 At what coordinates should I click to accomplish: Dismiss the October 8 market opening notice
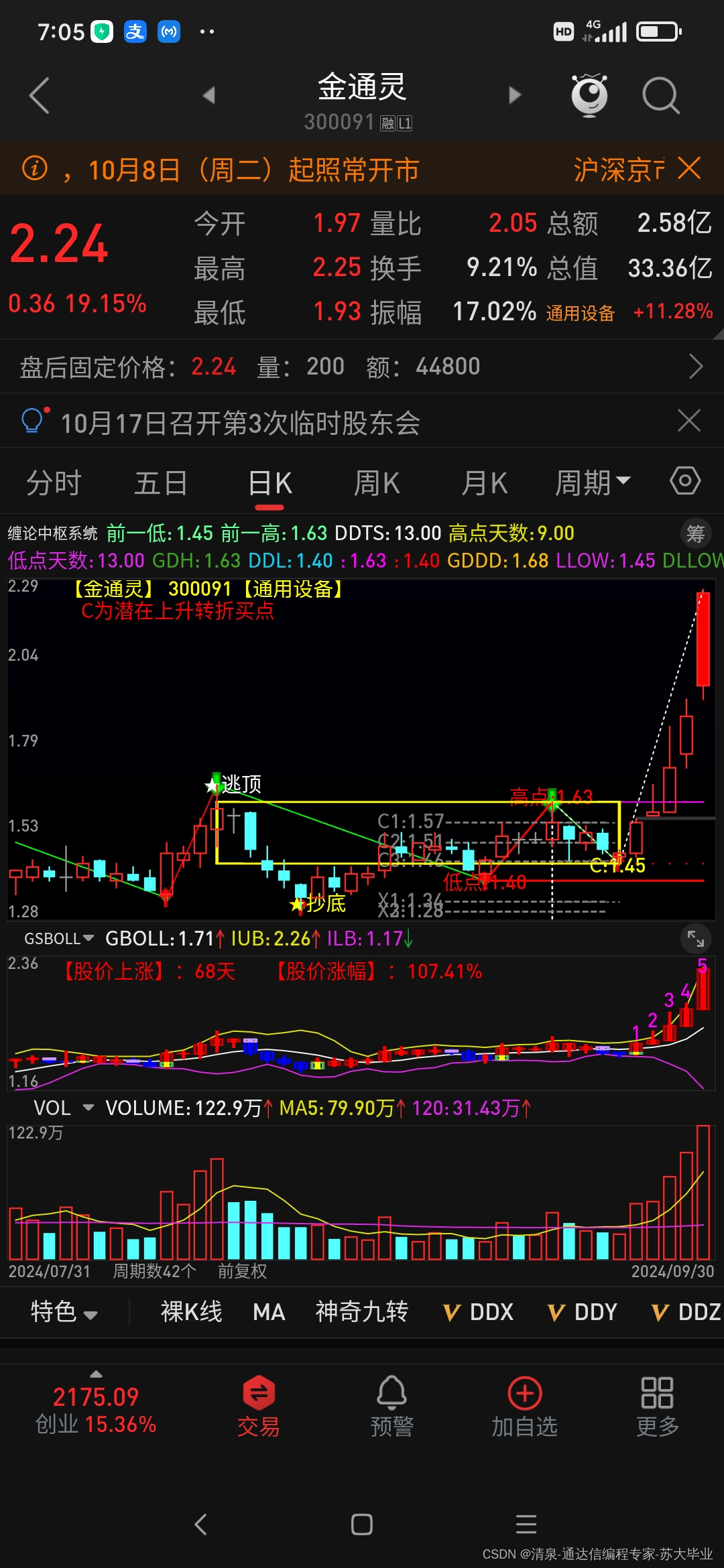[x=689, y=168]
